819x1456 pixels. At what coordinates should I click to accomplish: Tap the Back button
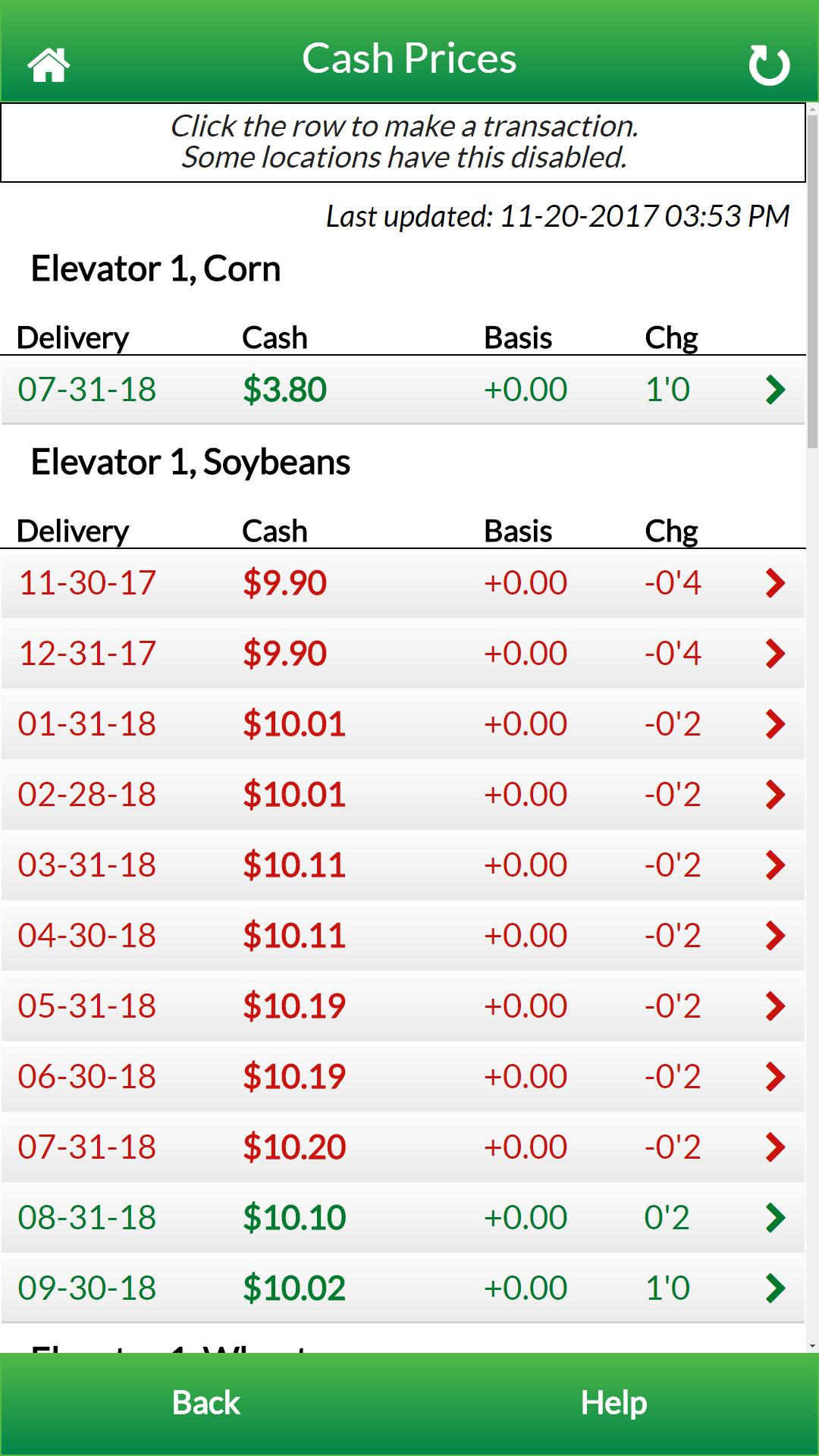206,1403
